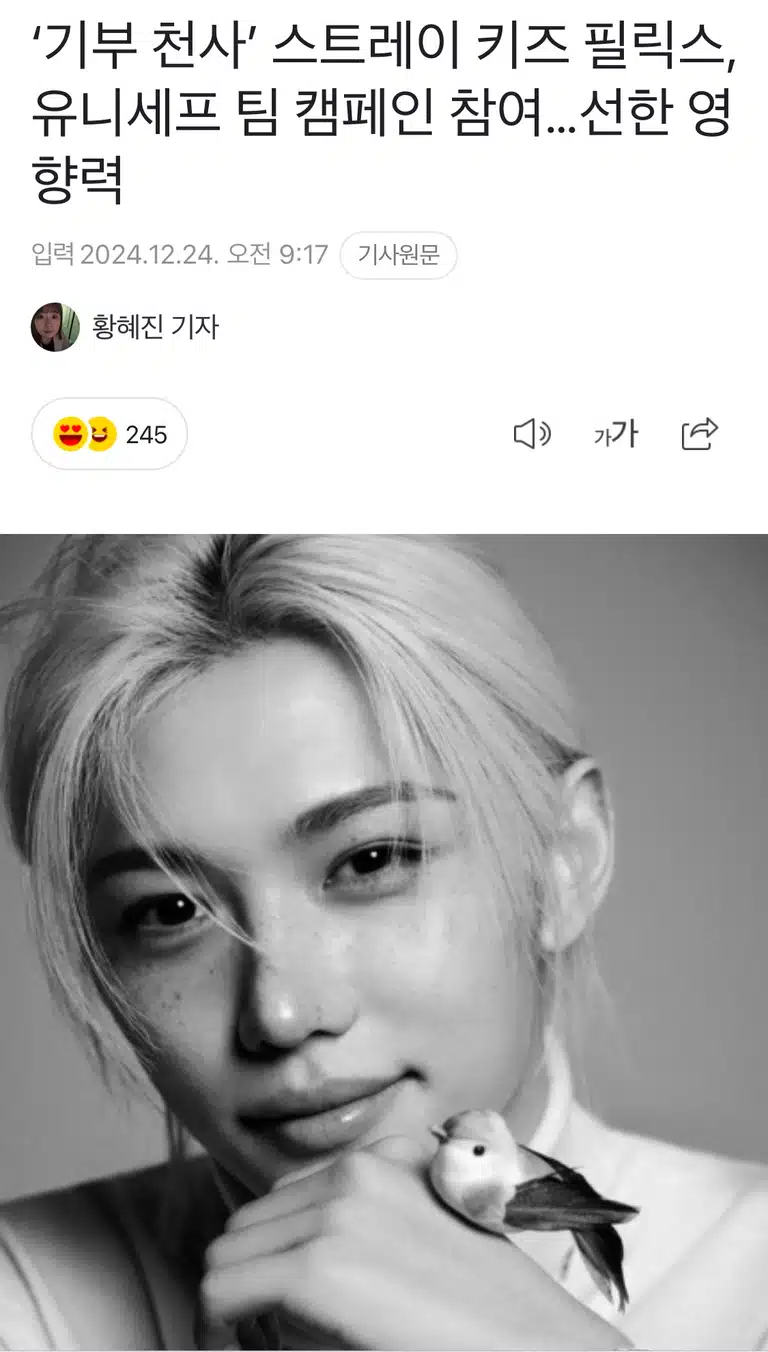Share this article
This screenshot has width=768, height=1352.
[700, 434]
